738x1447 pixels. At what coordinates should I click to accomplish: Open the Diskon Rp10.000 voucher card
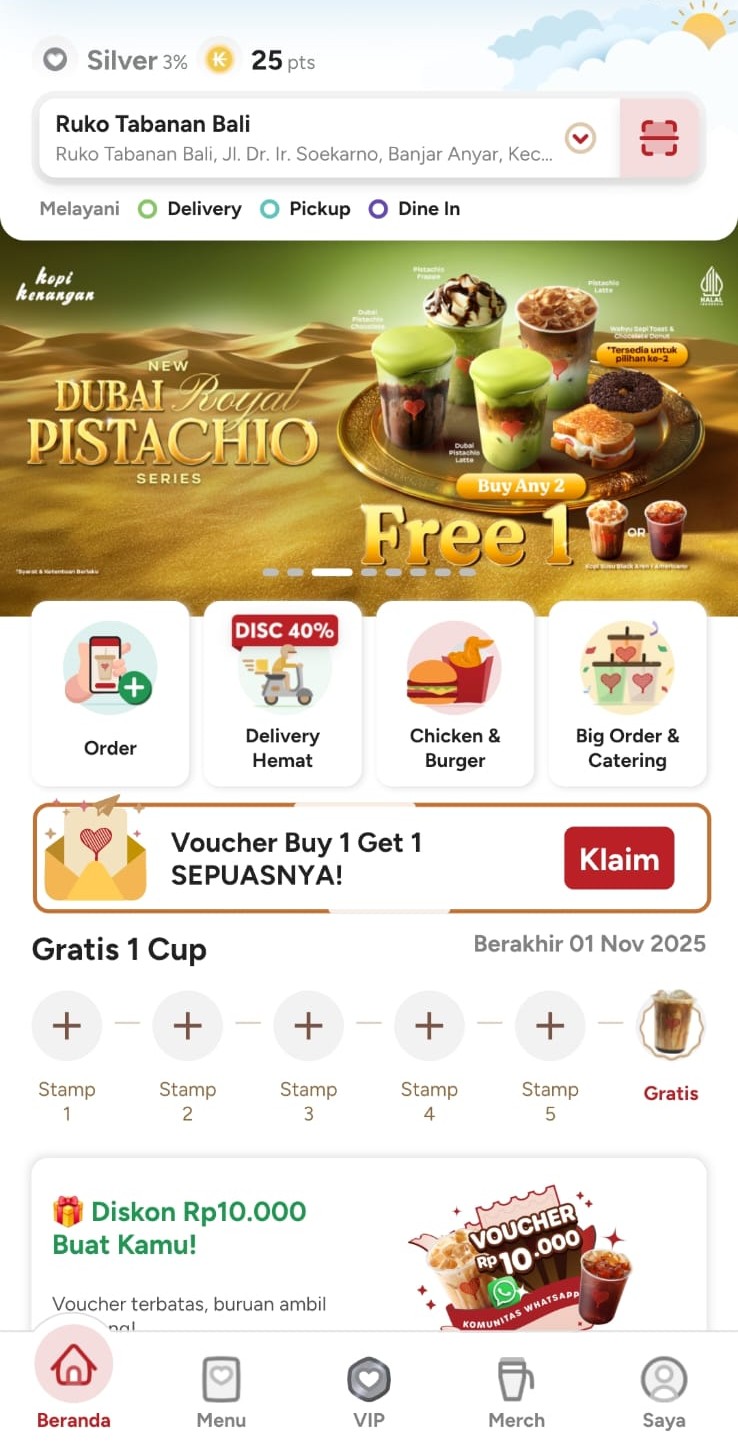369,1245
